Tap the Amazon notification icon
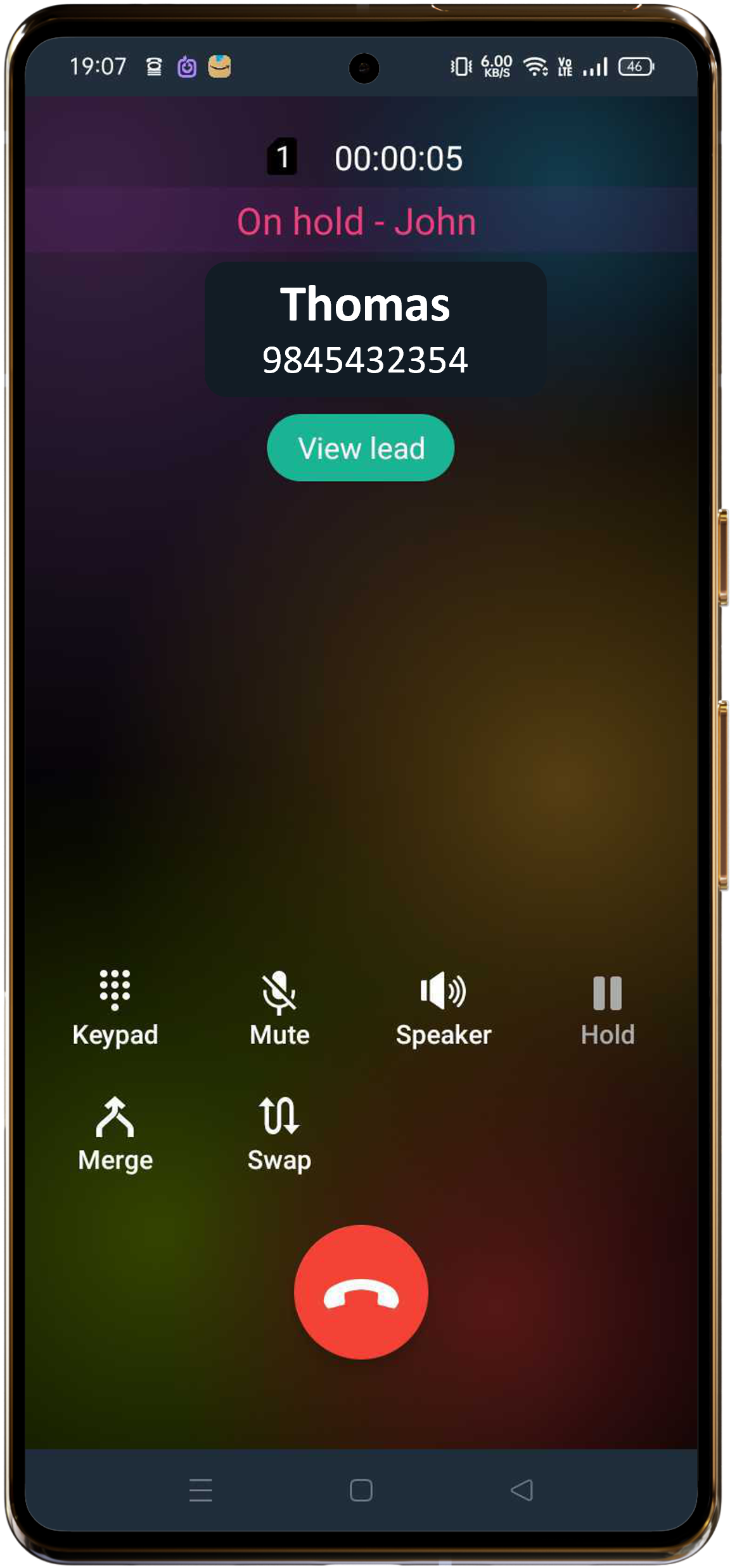This screenshot has width=730, height=1568. coord(219,65)
